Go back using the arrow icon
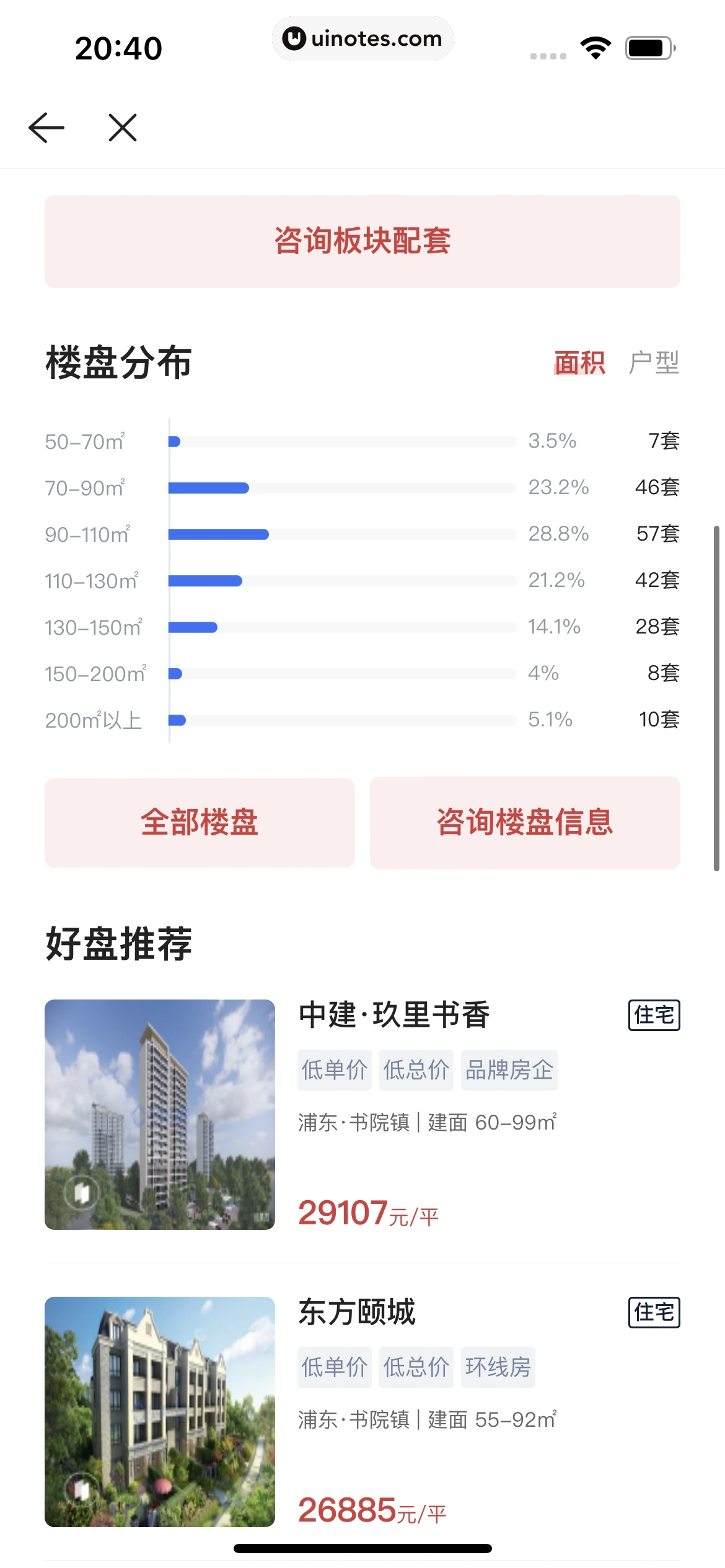 click(x=46, y=128)
